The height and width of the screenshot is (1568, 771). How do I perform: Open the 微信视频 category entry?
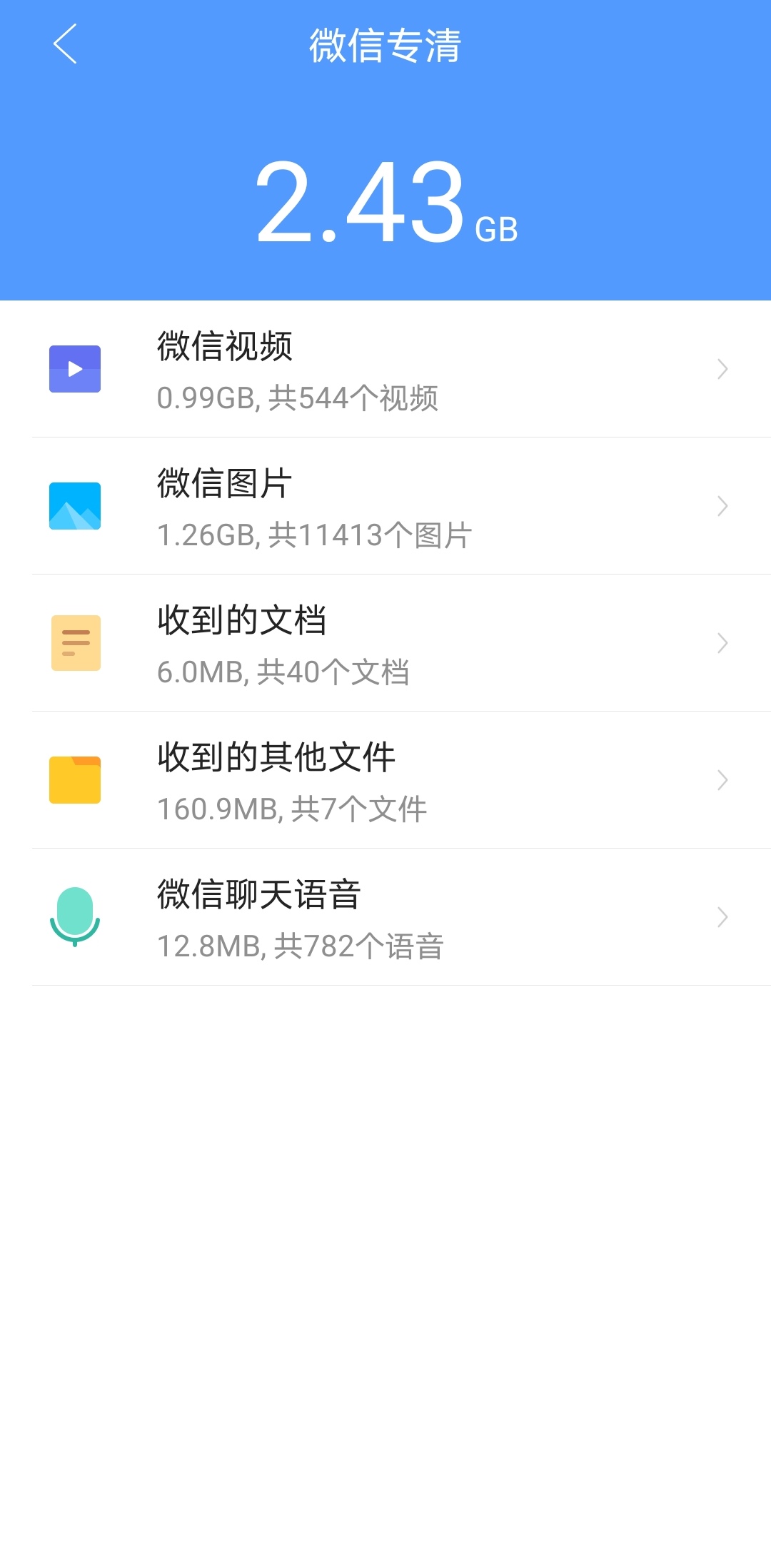pyautogui.click(x=385, y=369)
